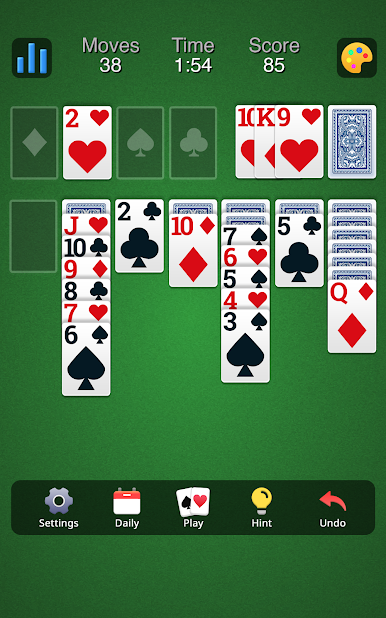Viewport: 386px width, 618px height.
Task: Get a Hint
Action: pyautogui.click(x=261, y=508)
